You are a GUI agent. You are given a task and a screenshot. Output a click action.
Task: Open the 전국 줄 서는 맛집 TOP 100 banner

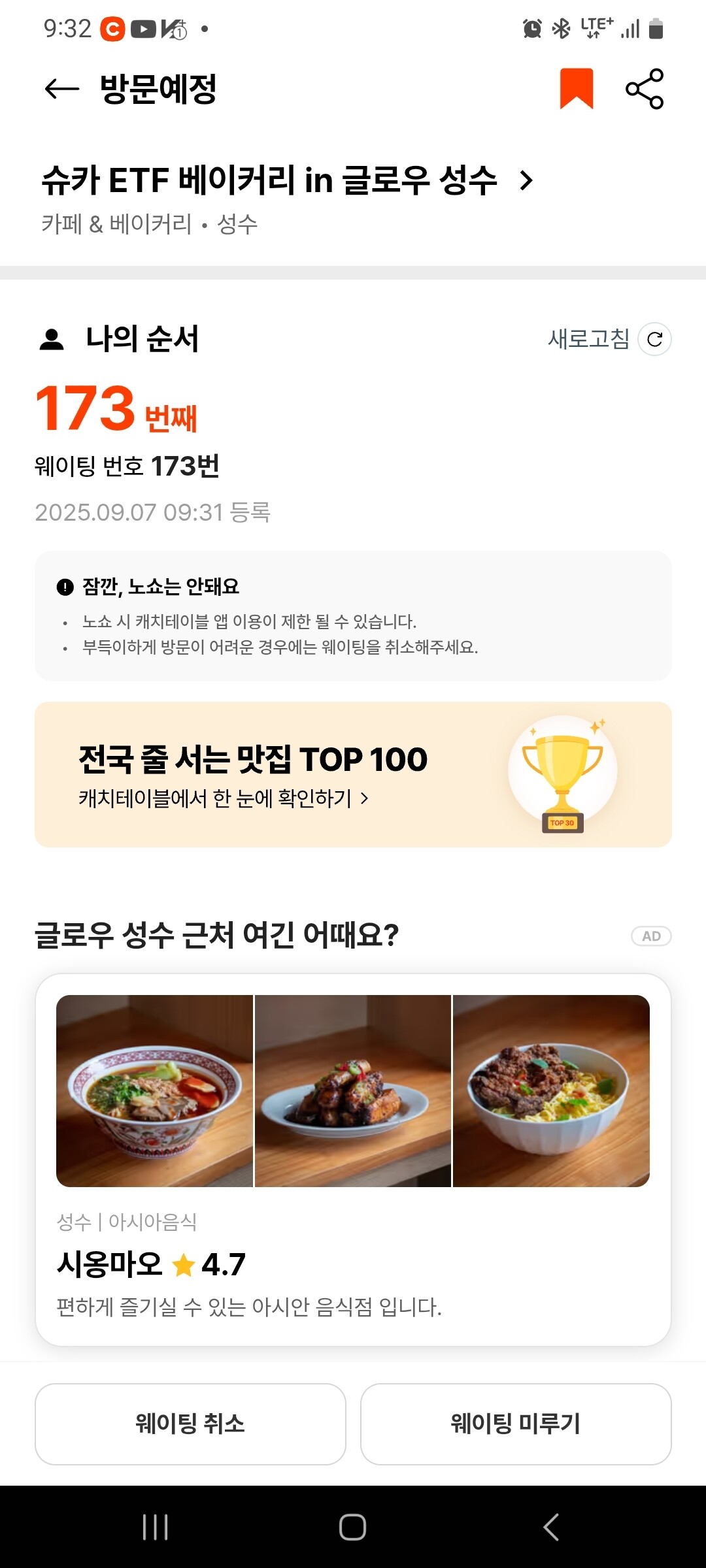pyautogui.click(x=353, y=774)
